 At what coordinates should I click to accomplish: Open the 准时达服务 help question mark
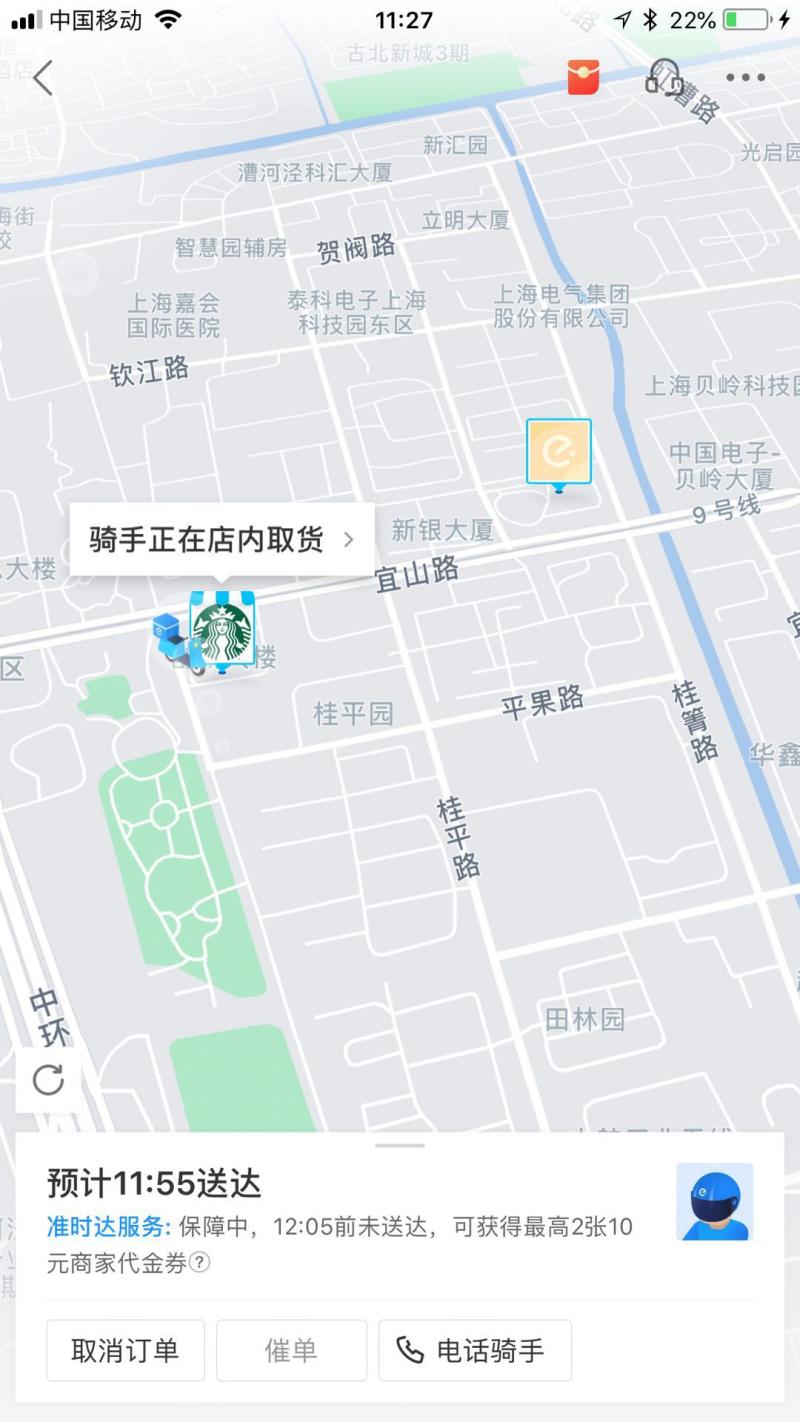click(x=200, y=1263)
